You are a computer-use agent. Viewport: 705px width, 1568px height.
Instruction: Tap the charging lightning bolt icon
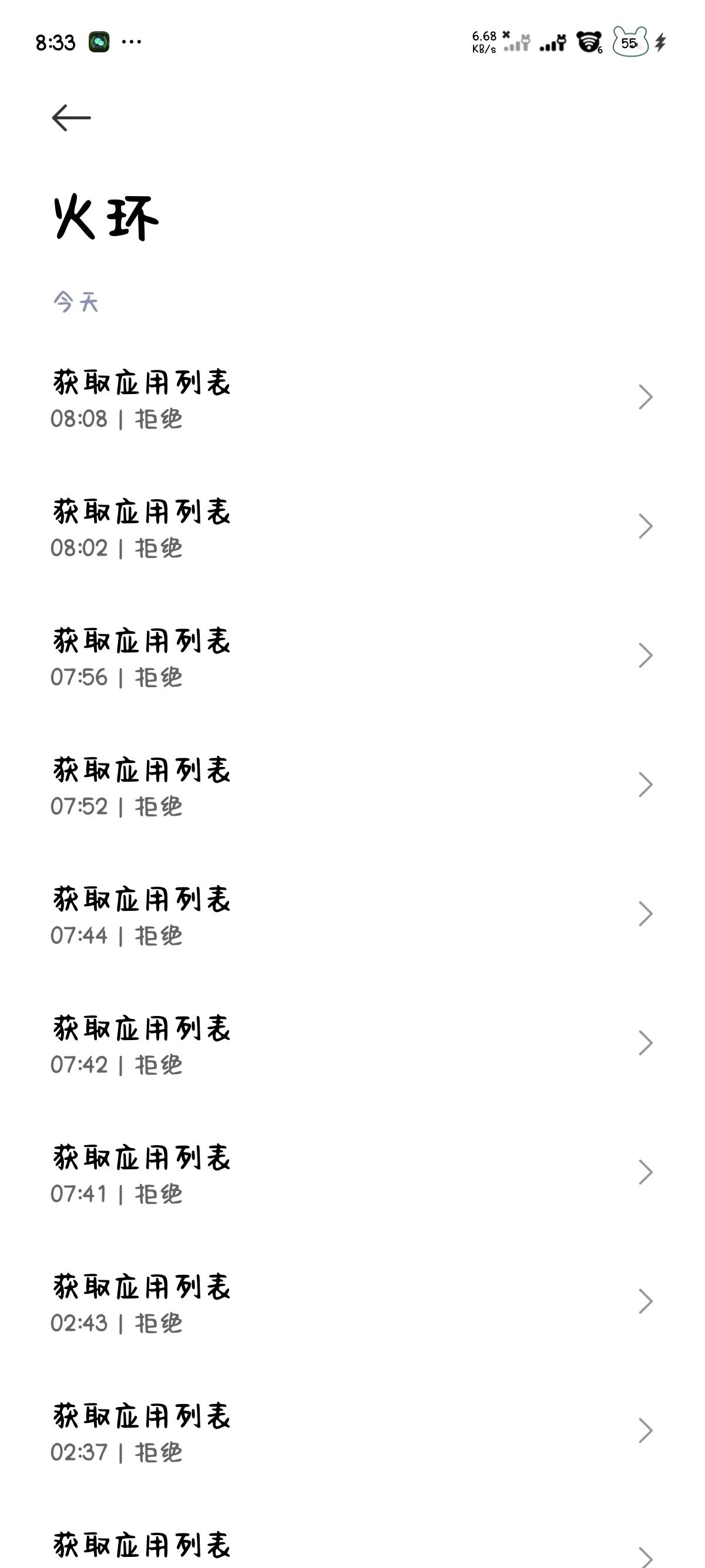click(660, 41)
